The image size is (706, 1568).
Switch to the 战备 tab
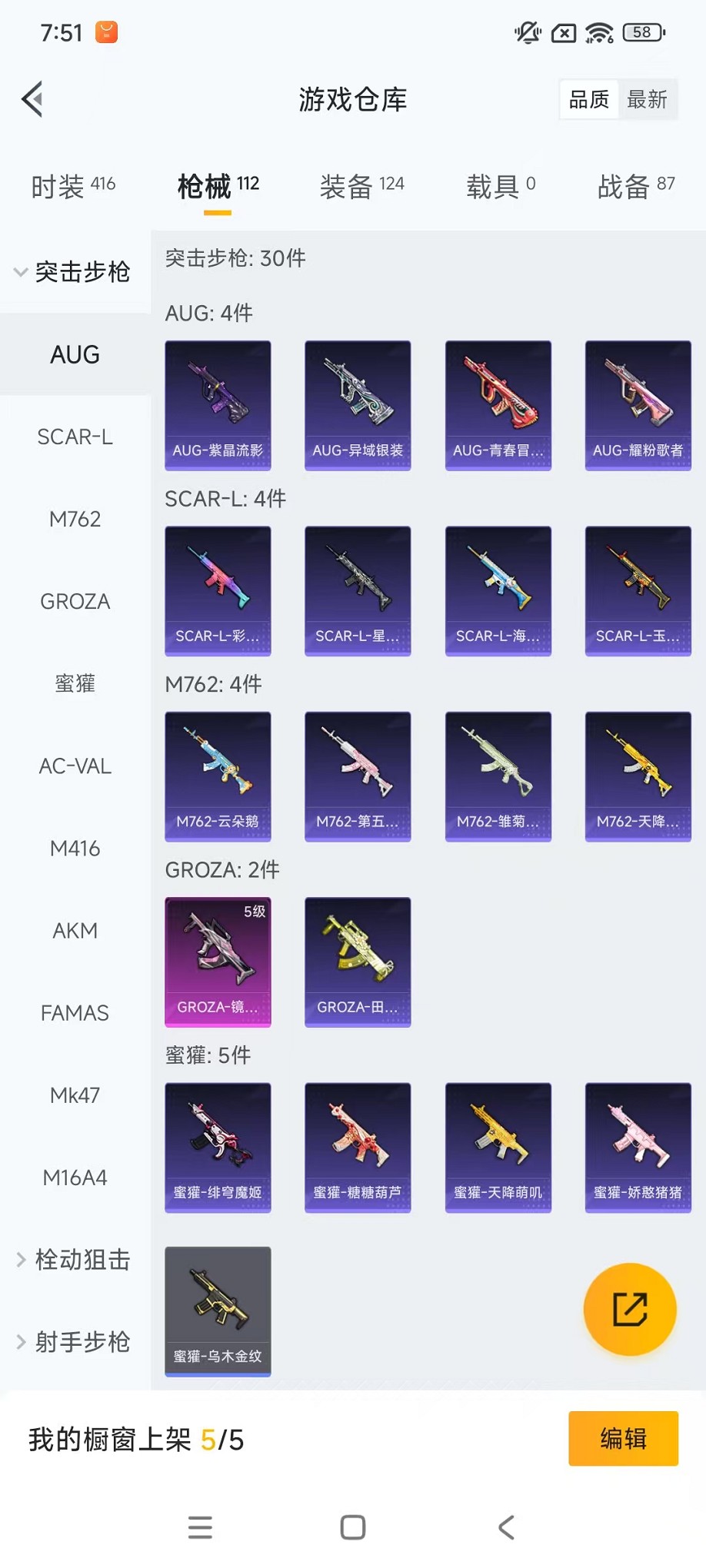pyautogui.click(x=636, y=186)
